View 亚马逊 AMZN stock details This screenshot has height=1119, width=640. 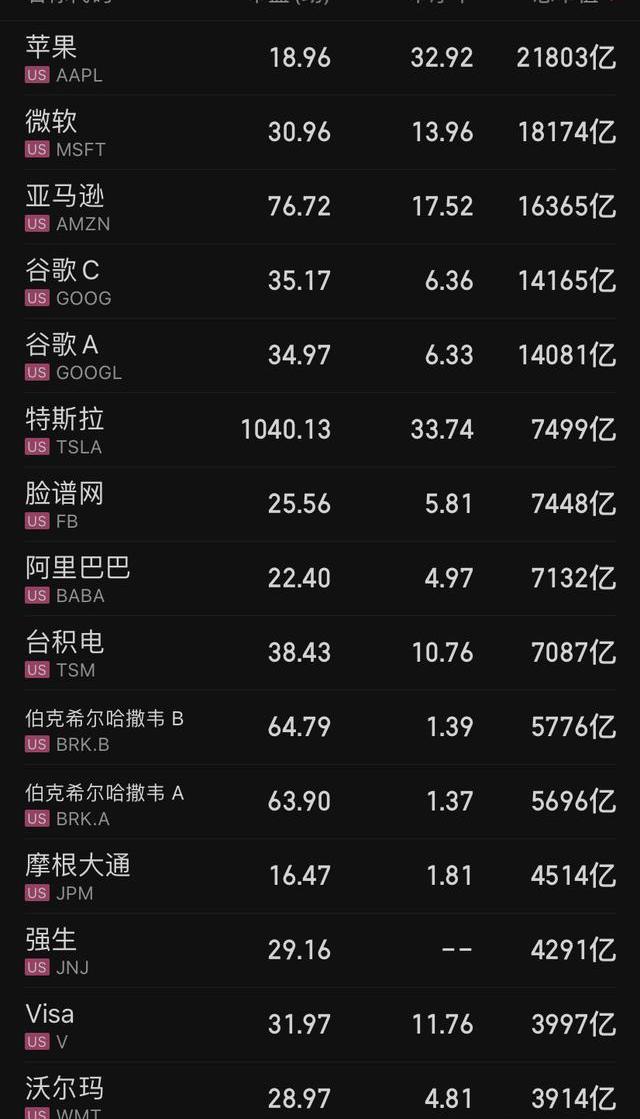pos(320,207)
